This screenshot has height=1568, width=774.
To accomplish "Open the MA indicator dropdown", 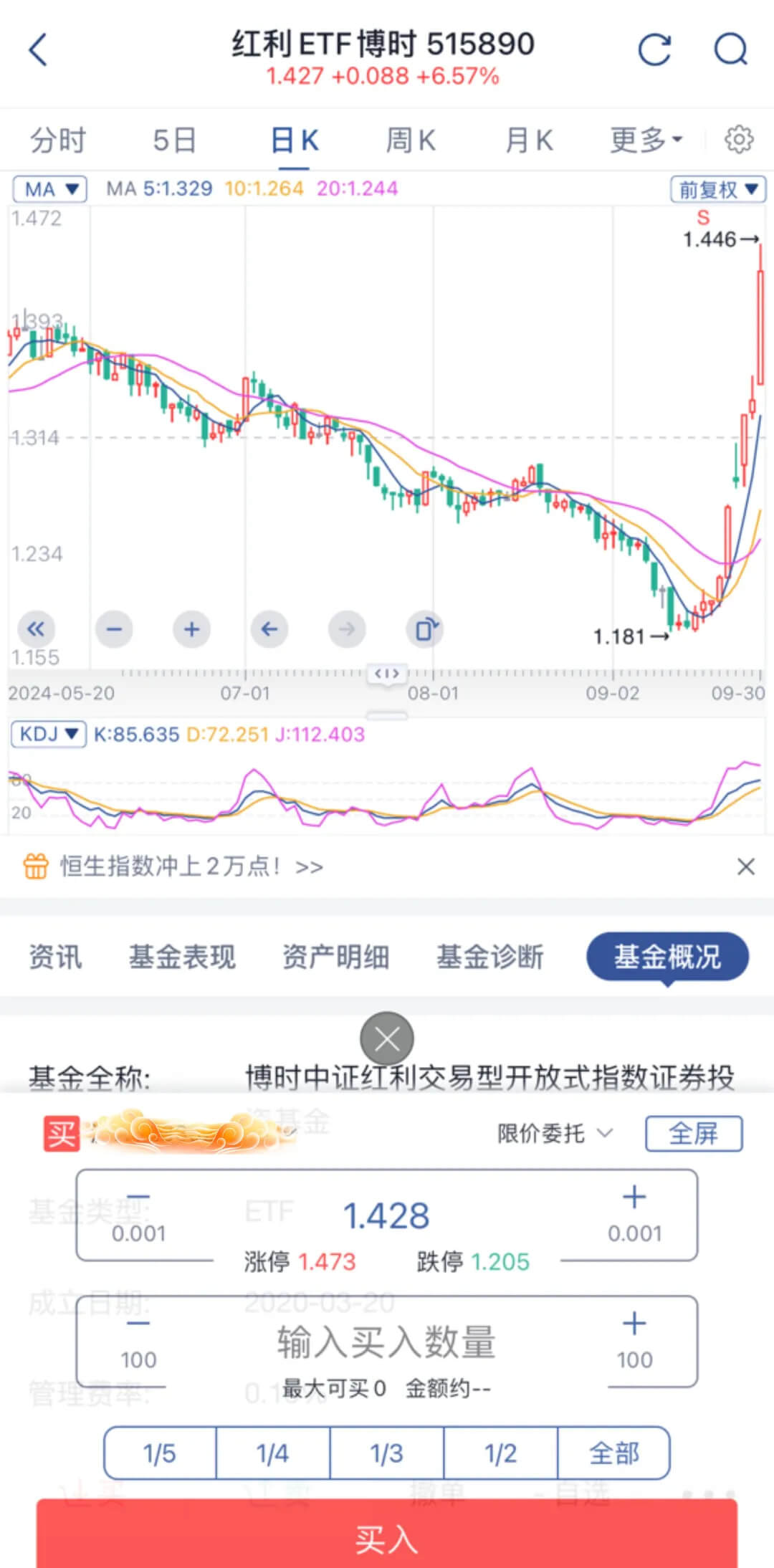I will coord(49,188).
